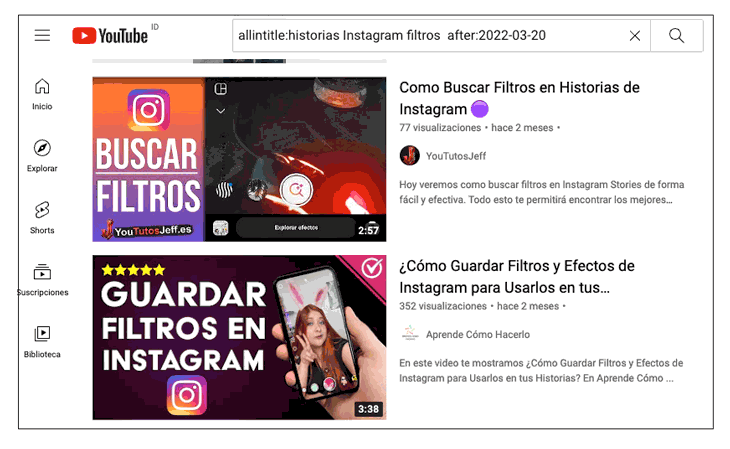The width and height of the screenshot is (730, 449).
Task: Switch to Inicio in the sidebar
Action: coord(42,94)
